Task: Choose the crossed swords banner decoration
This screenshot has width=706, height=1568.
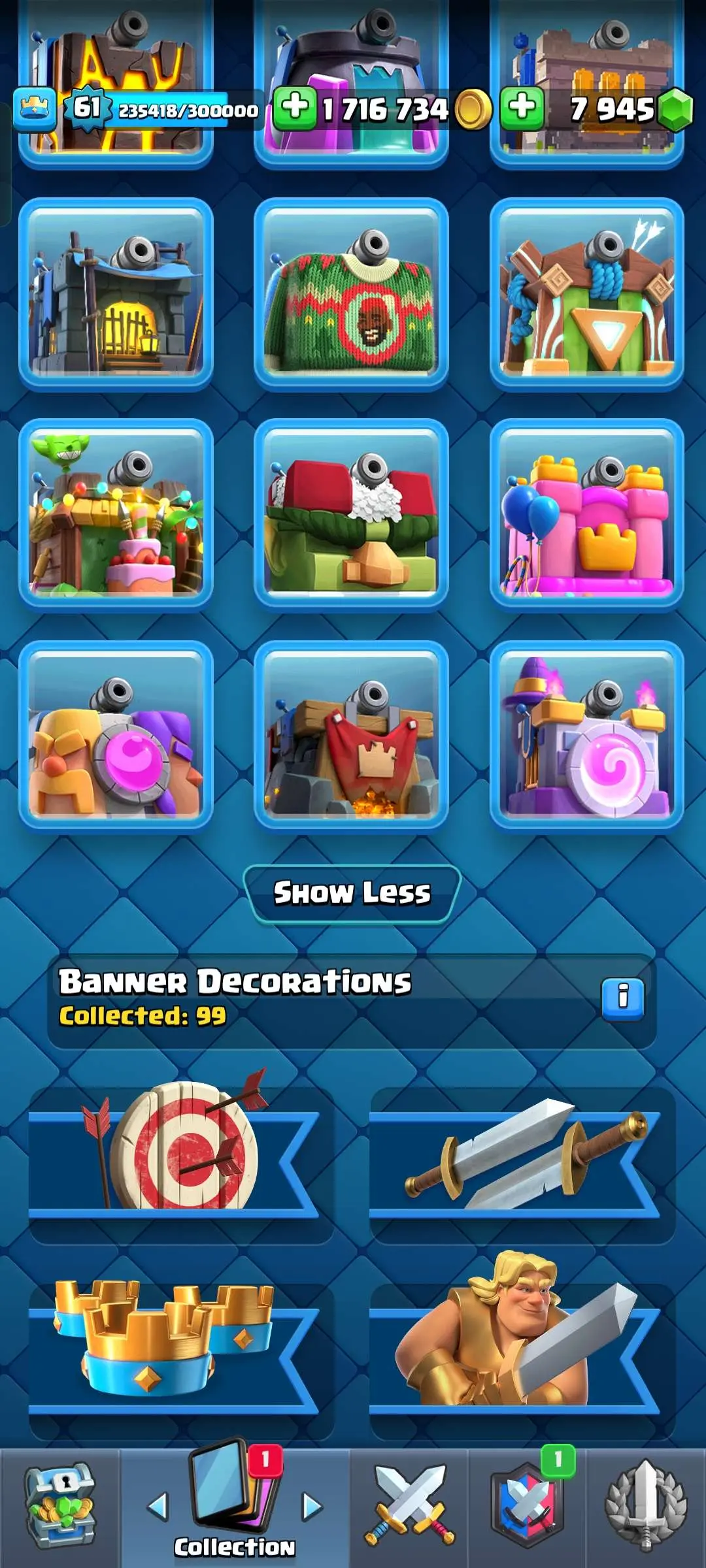Action: [522, 1155]
